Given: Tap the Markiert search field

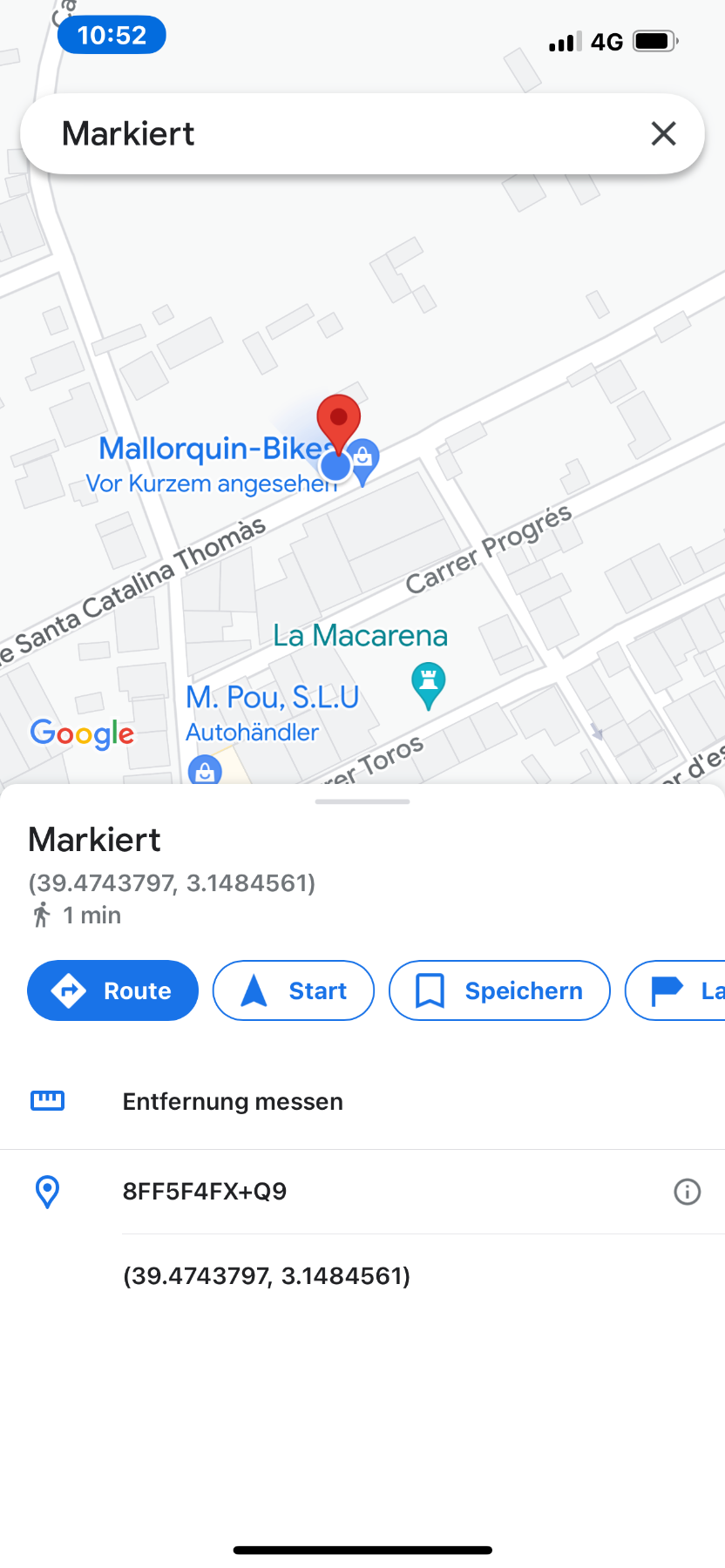Looking at the screenshot, I should (x=331, y=133).
